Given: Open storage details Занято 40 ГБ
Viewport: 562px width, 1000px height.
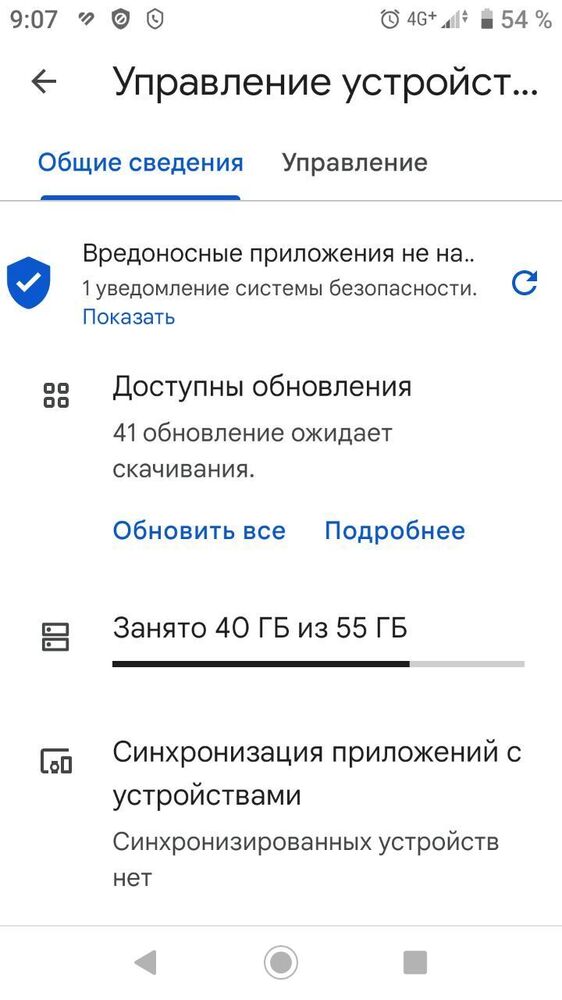Looking at the screenshot, I should click(x=281, y=640).
